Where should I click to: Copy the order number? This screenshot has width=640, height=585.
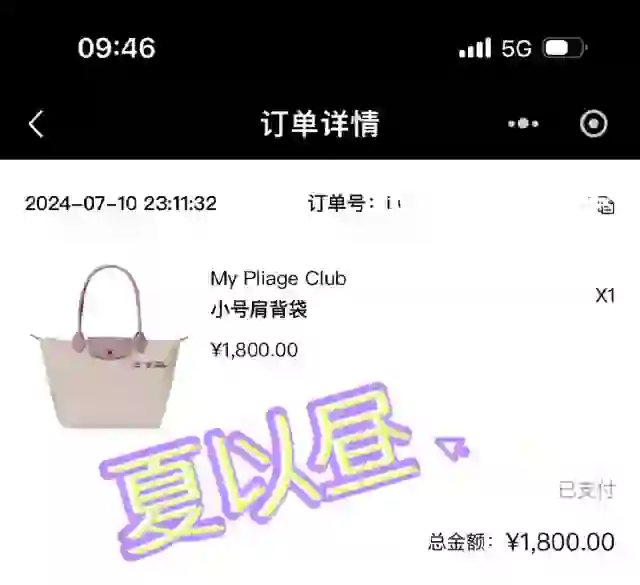[x=605, y=205]
